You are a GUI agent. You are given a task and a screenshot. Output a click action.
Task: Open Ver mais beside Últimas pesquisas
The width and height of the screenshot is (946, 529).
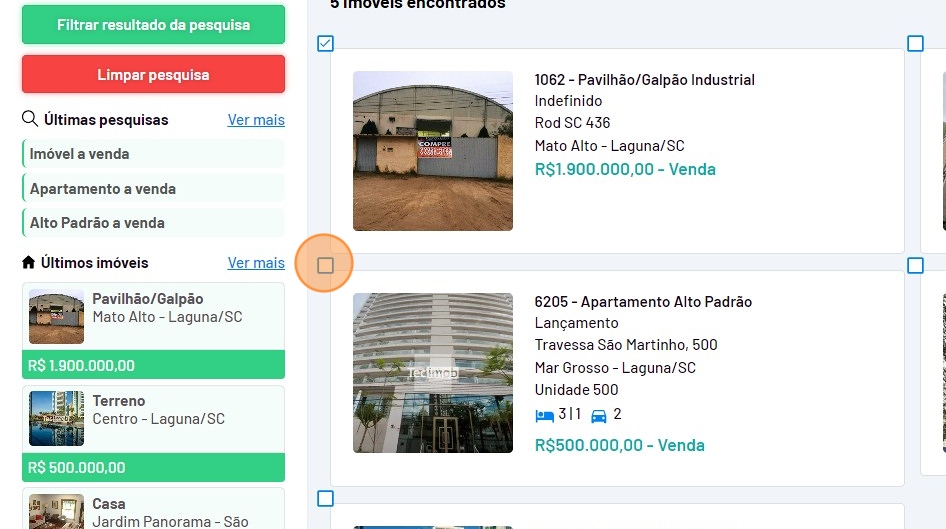tap(256, 120)
